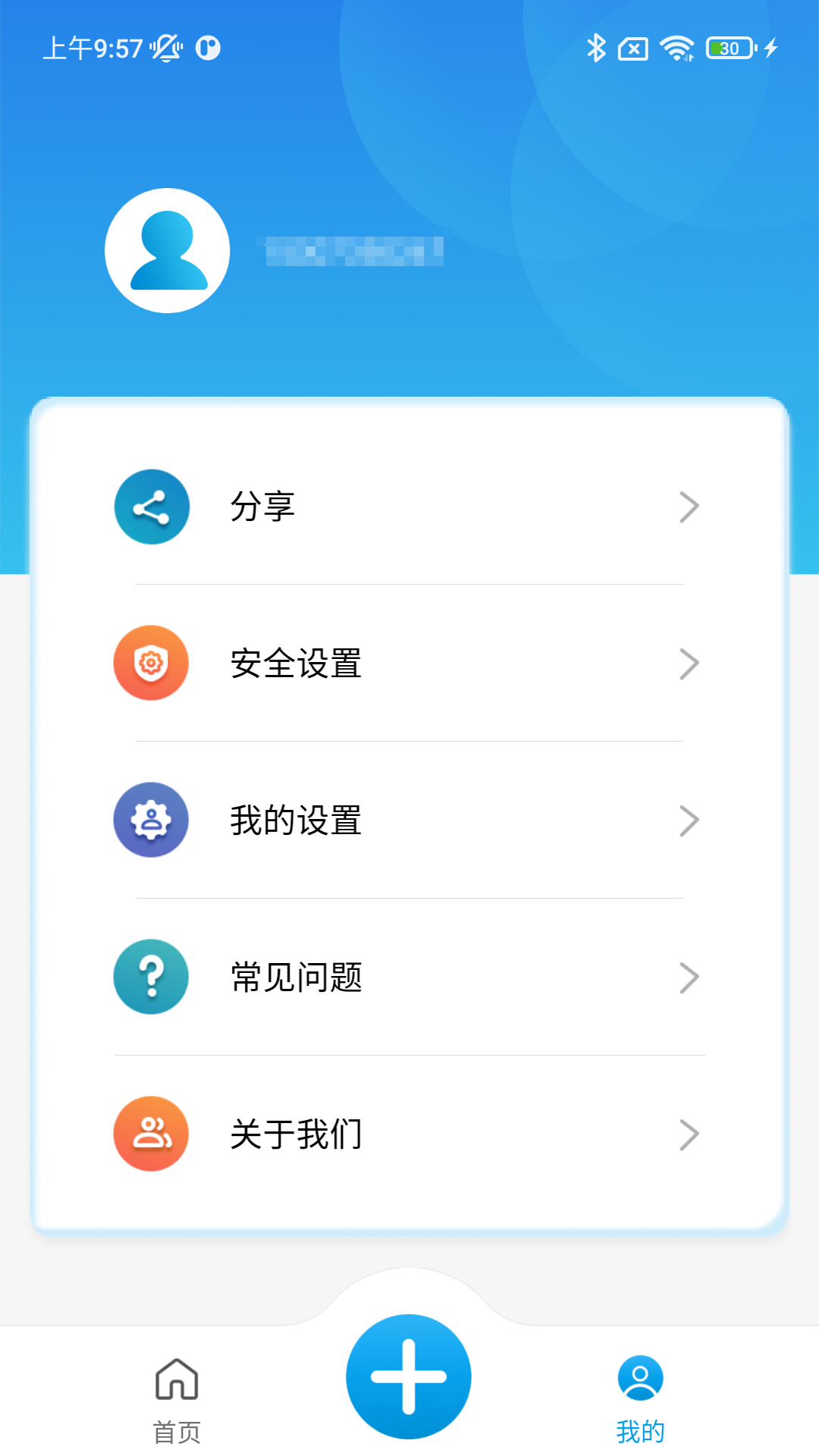Tap the battery indicator showing 30
The width and height of the screenshot is (819, 1456).
[726, 48]
